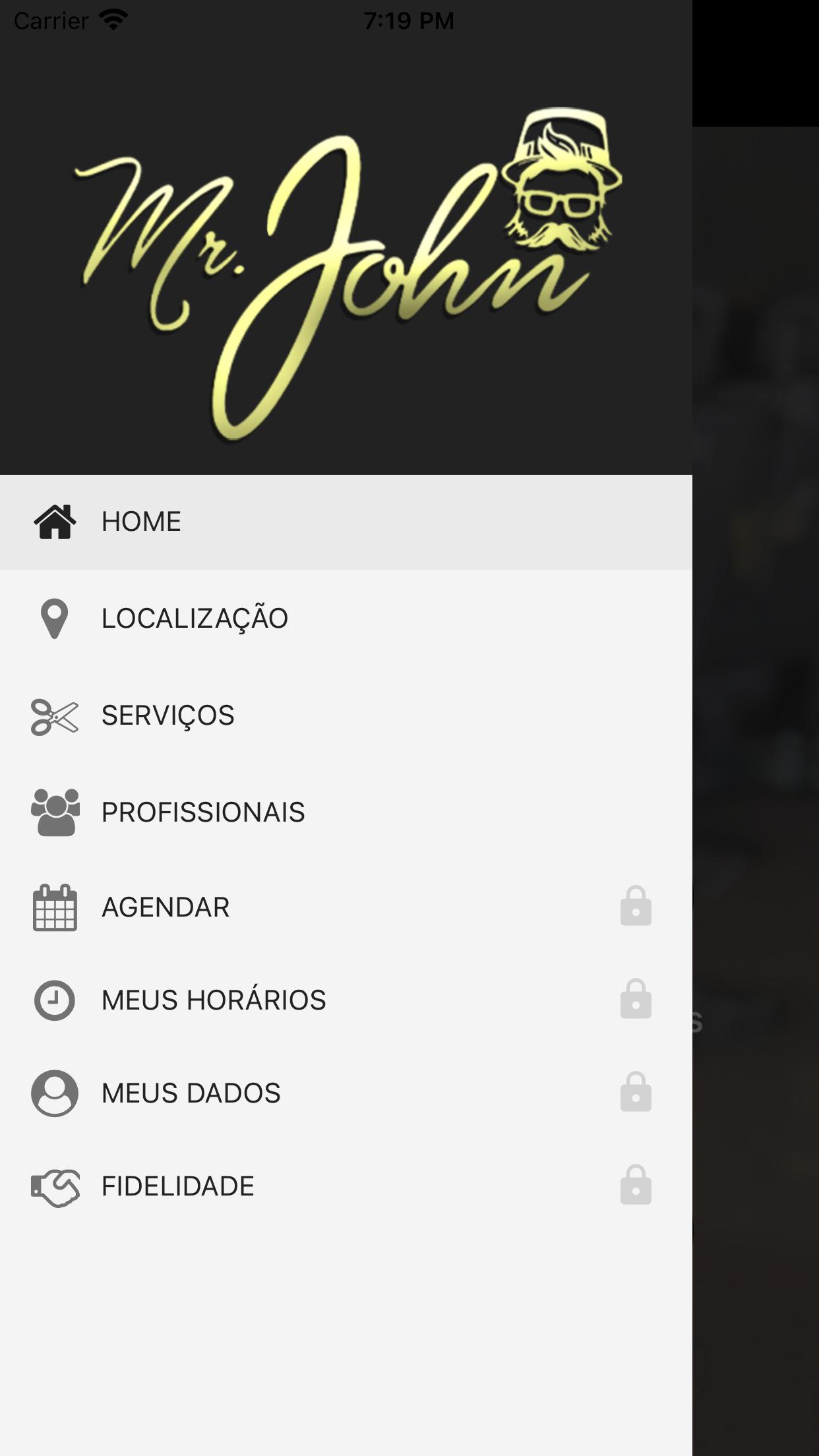
Task: Open AGENDAR to book appointment
Action: click(346, 907)
